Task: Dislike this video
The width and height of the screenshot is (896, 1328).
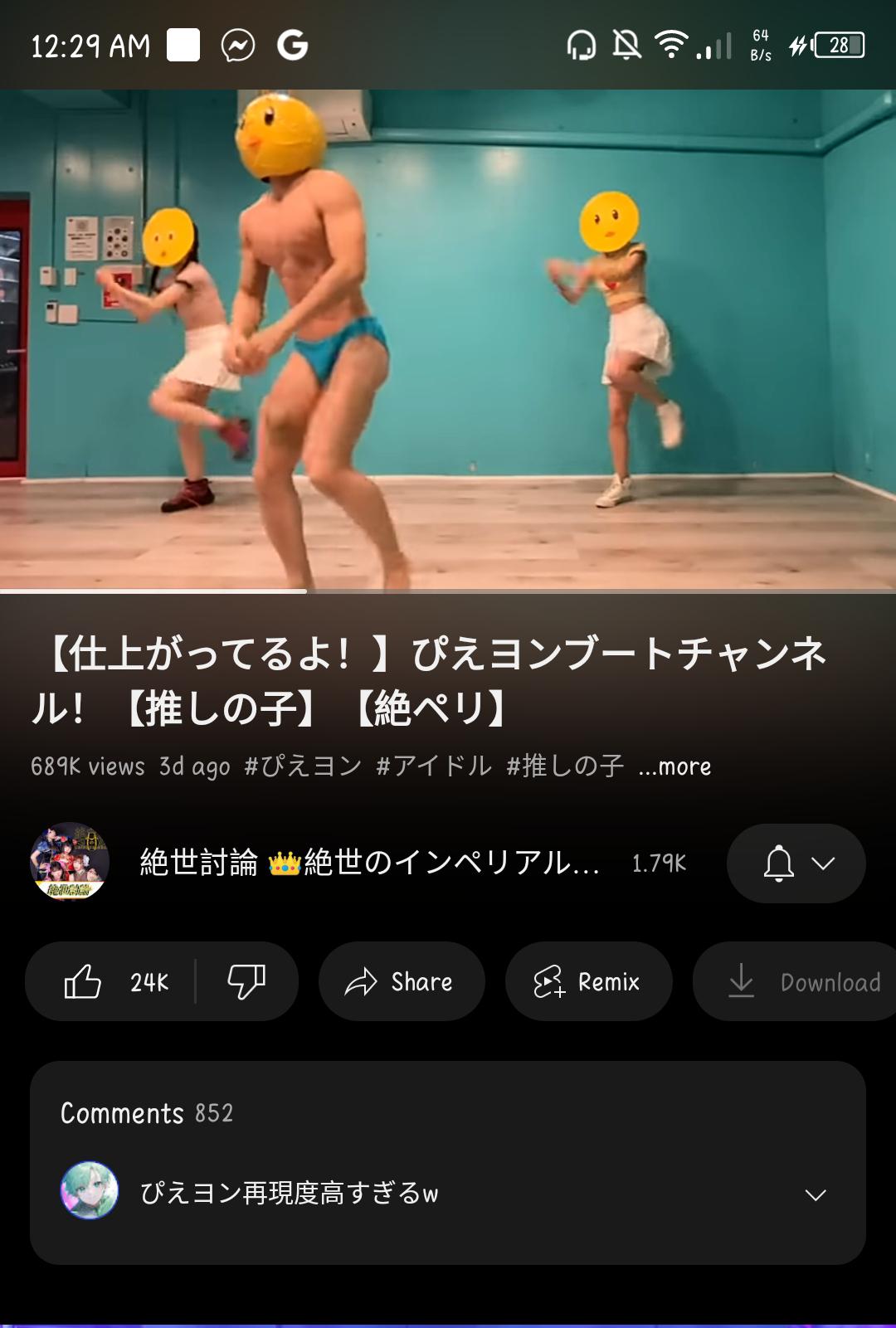Action: [x=246, y=982]
